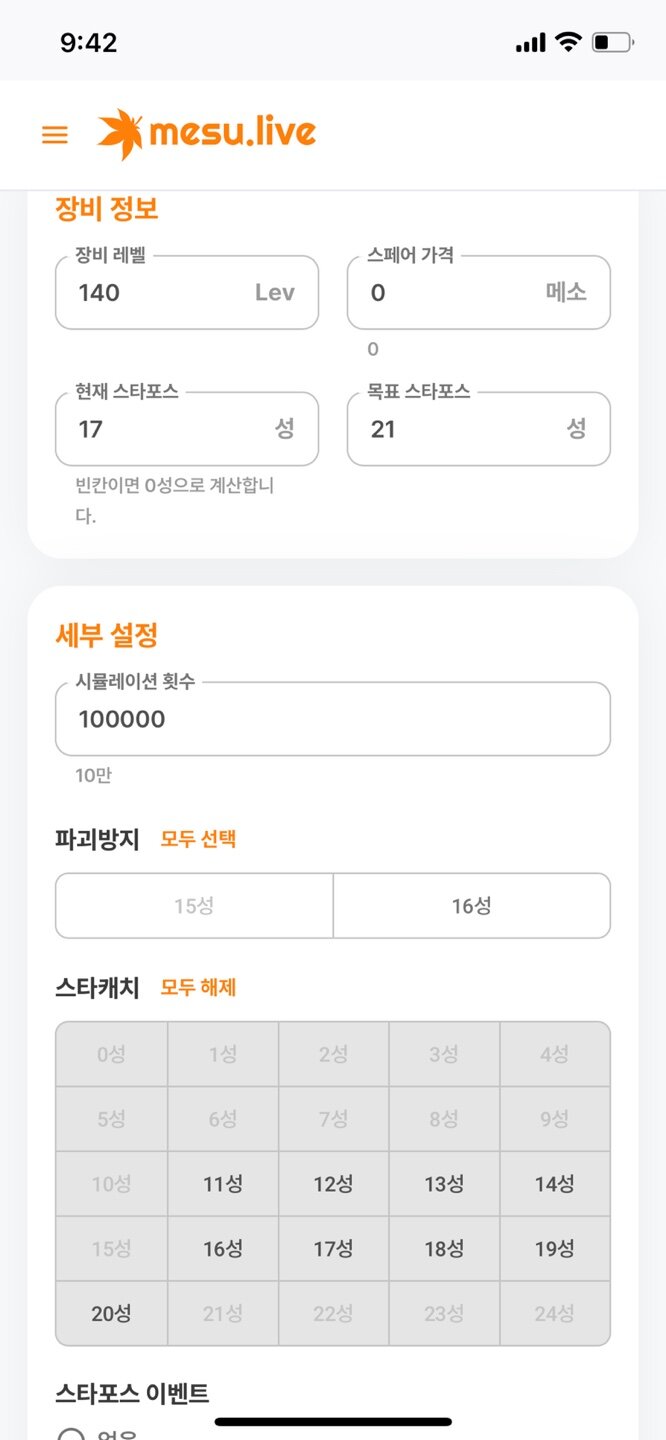The image size is (666, 1440).
Task: Toggle 11성 in the 스타캐치 grid
Action: tap(223, 1184)
